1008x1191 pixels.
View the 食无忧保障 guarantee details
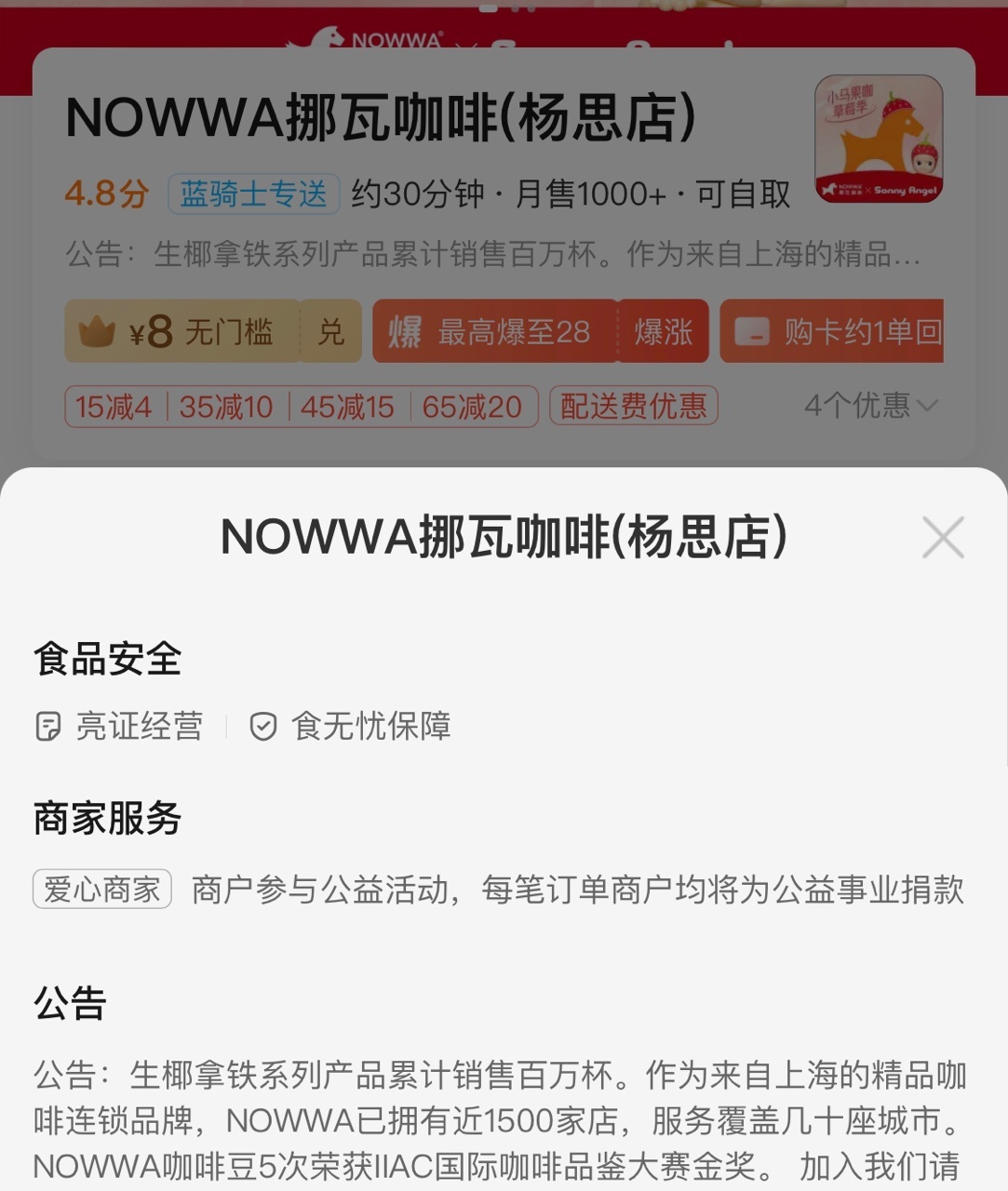click(351, 726)
